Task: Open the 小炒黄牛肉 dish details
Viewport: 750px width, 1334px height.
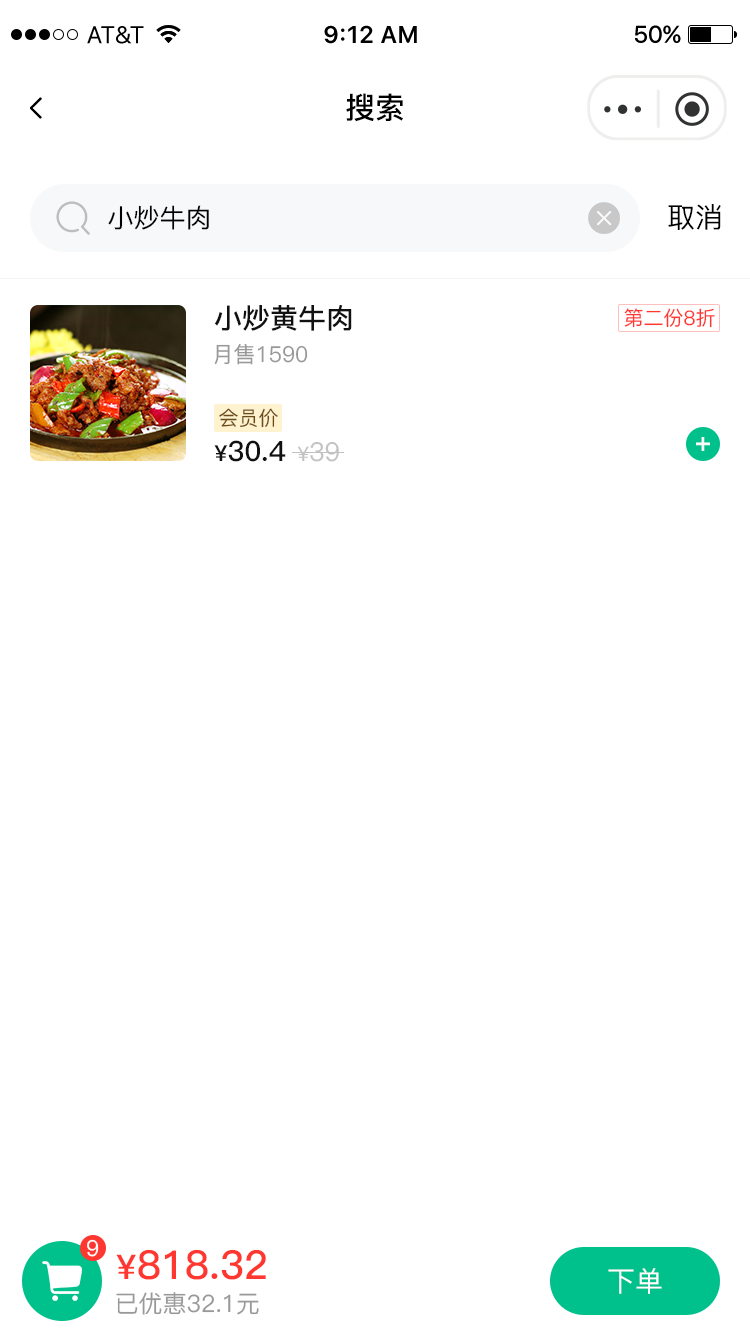Action: coord(283,320)
